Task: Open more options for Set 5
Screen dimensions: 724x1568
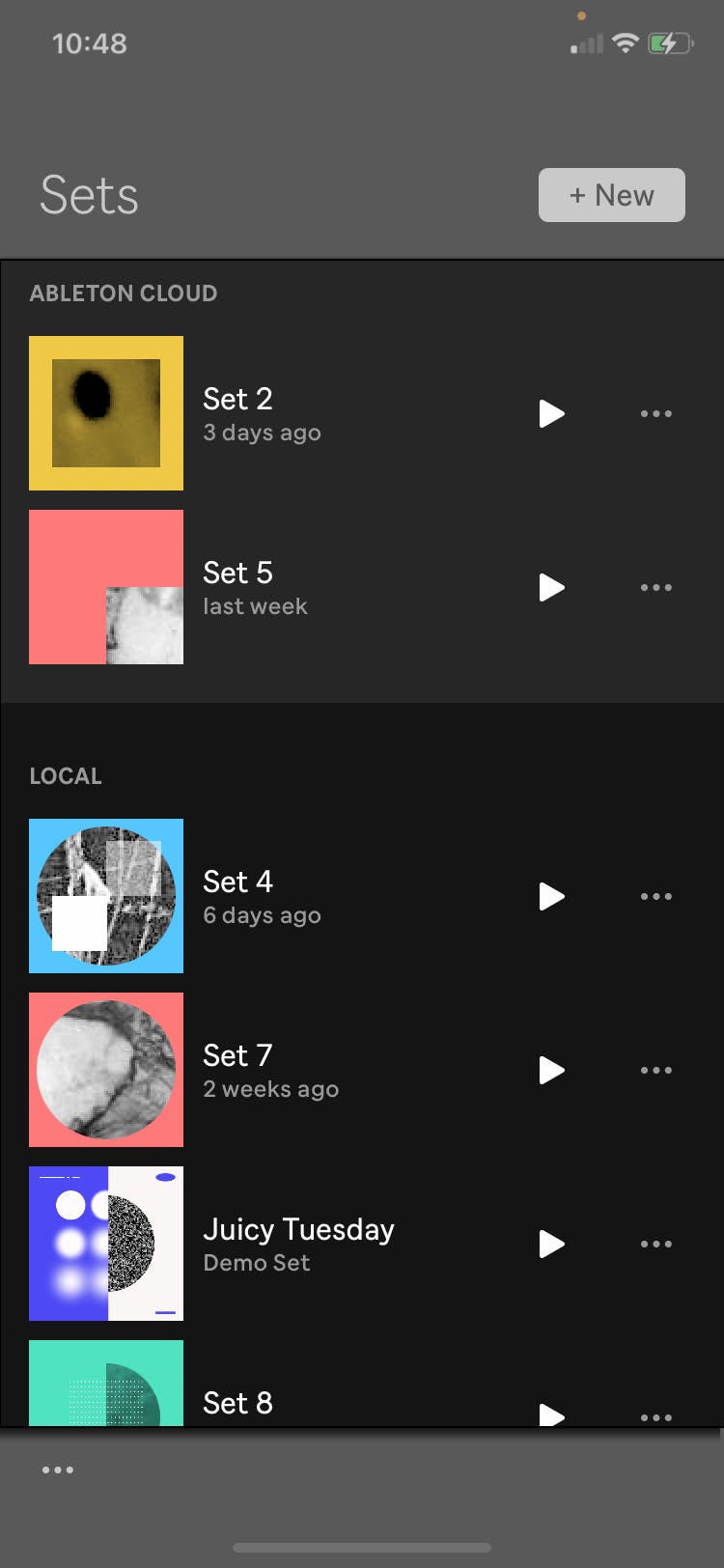Action: pyautogui.click(x=655, y=587)
